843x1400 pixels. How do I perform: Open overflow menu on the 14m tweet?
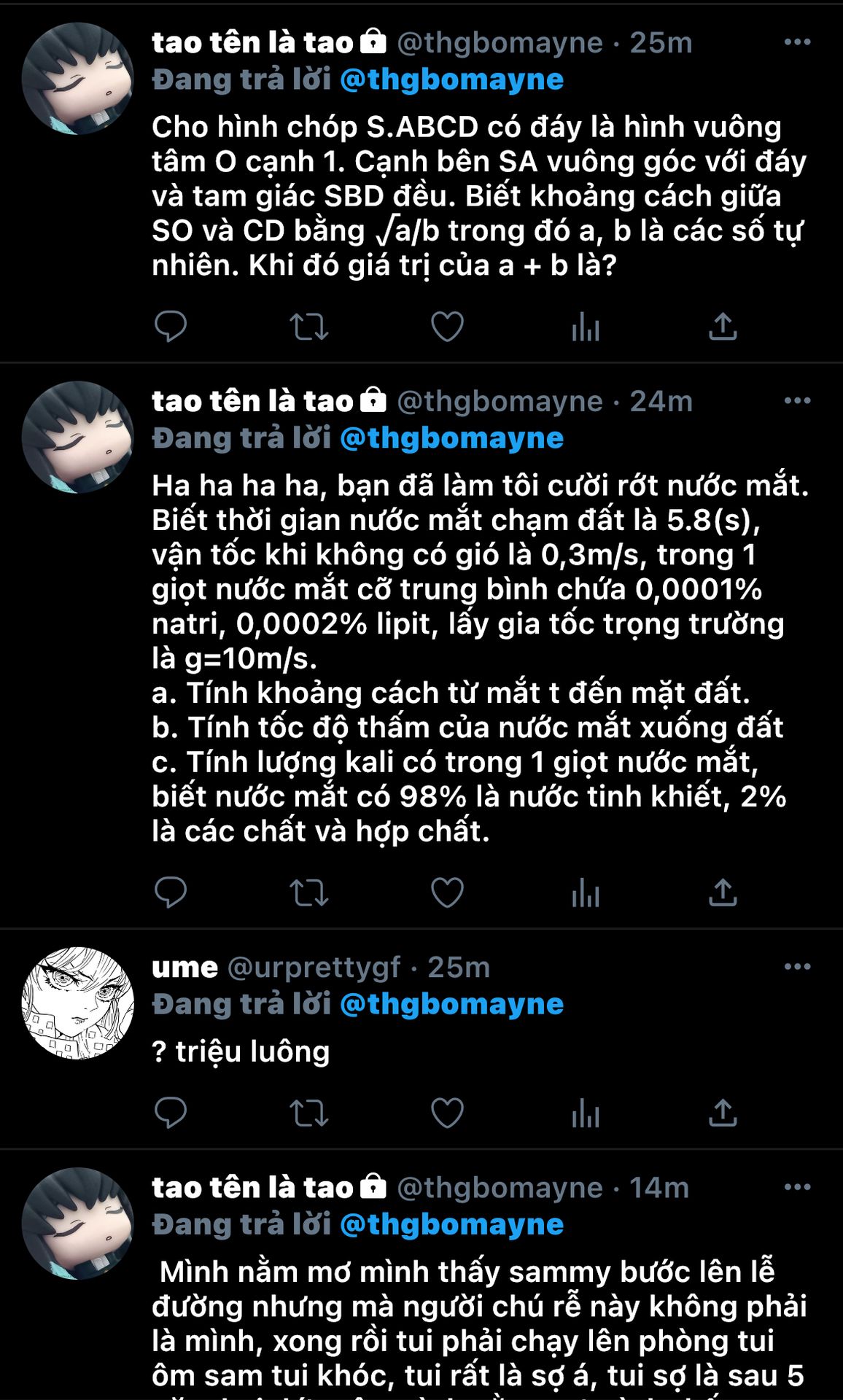pos(797,1188)
